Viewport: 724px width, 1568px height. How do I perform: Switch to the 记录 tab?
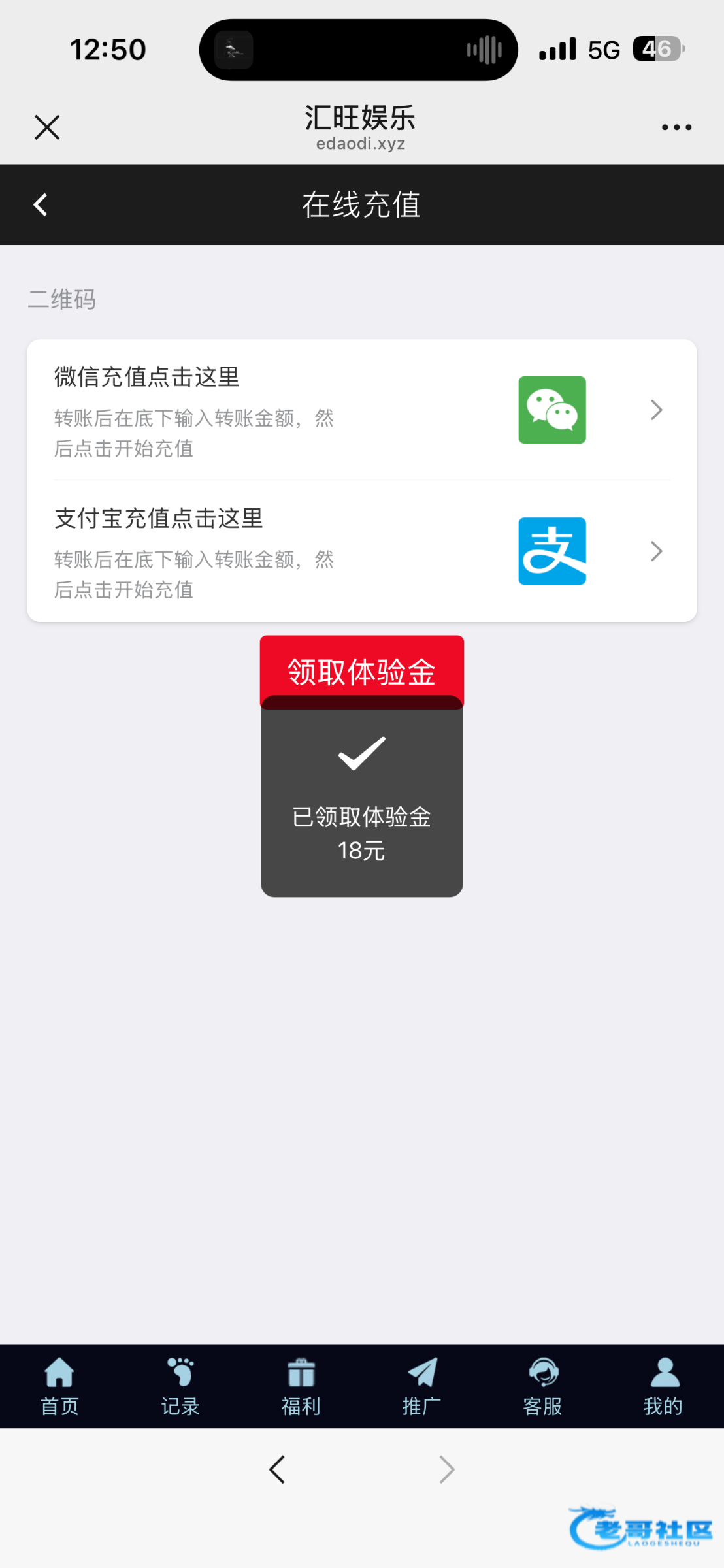(180, 1386)
